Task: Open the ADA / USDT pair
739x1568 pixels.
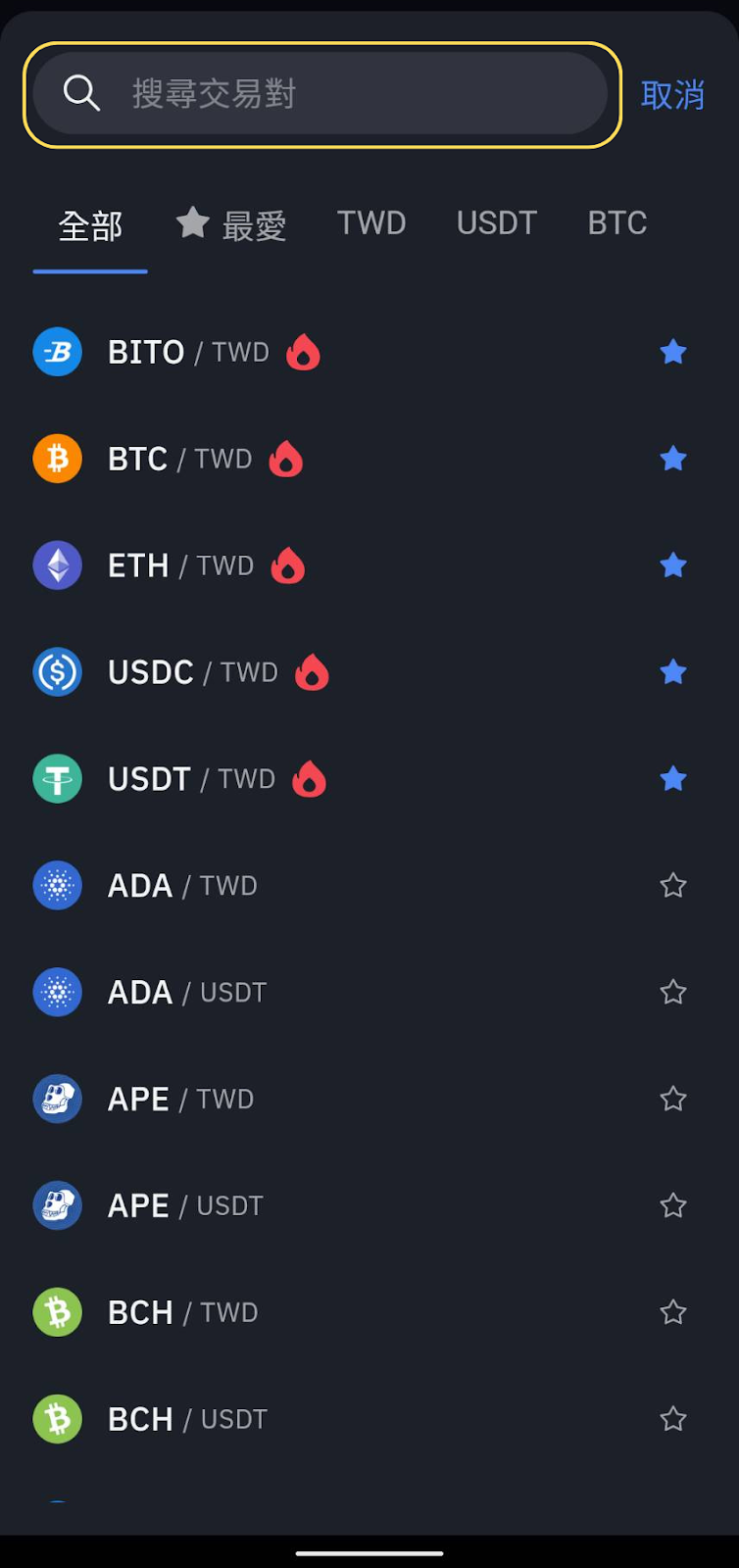Action: [x=369, y=993]
